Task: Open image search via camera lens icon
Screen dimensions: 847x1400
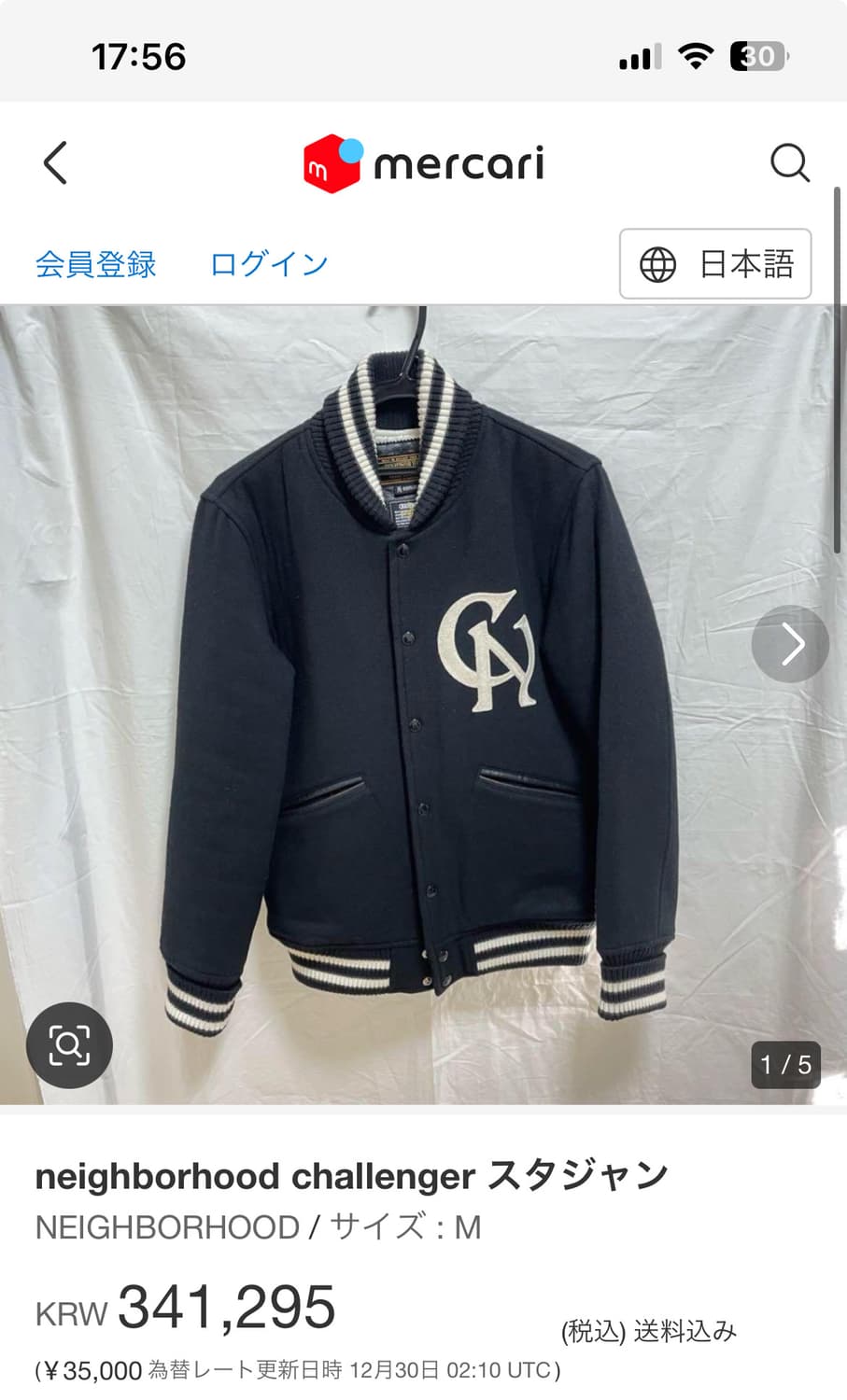Action: coord(70,1045)
